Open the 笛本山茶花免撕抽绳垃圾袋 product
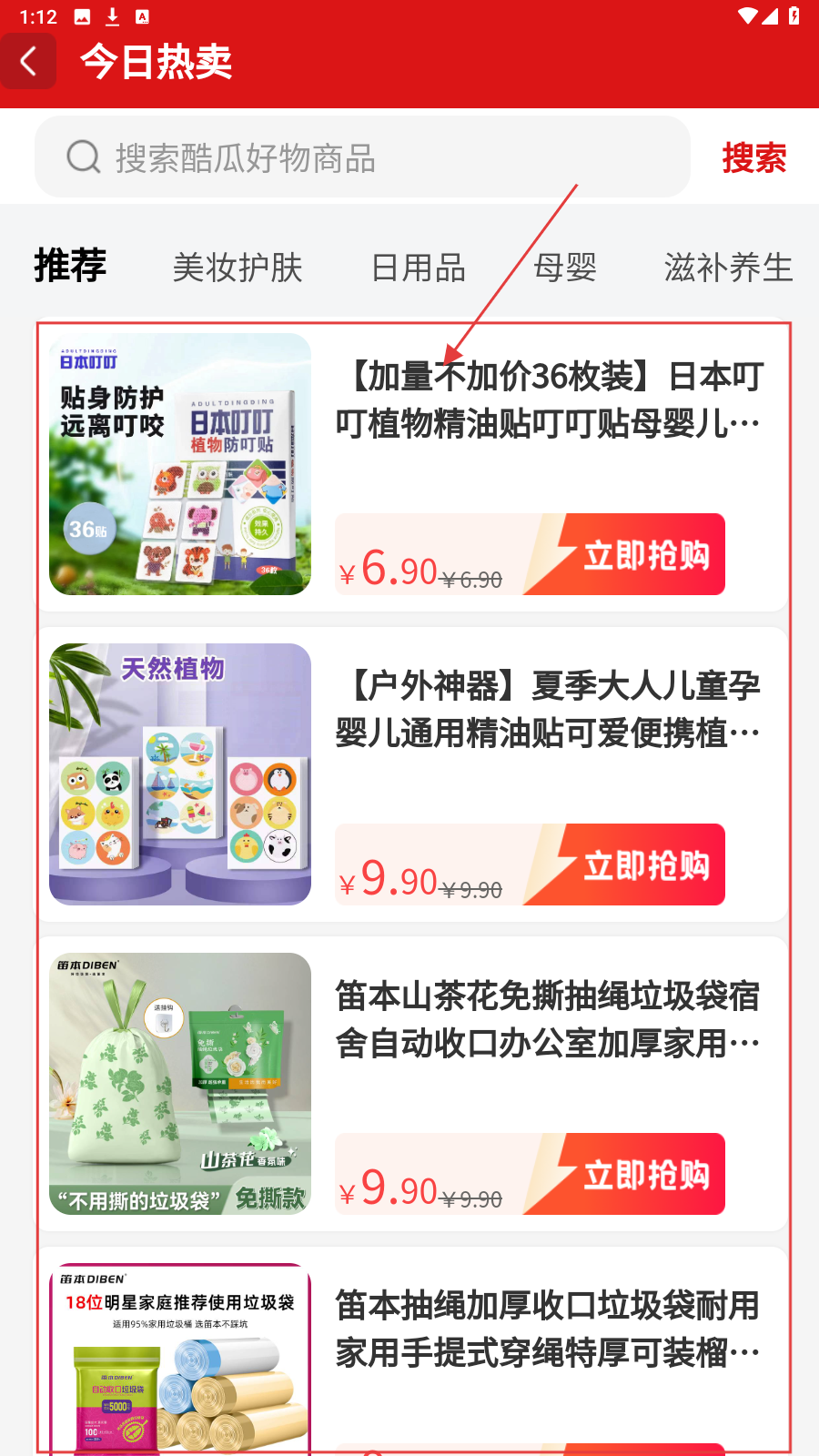This screenshot has width=819, height=1456. coord(549,1019)
